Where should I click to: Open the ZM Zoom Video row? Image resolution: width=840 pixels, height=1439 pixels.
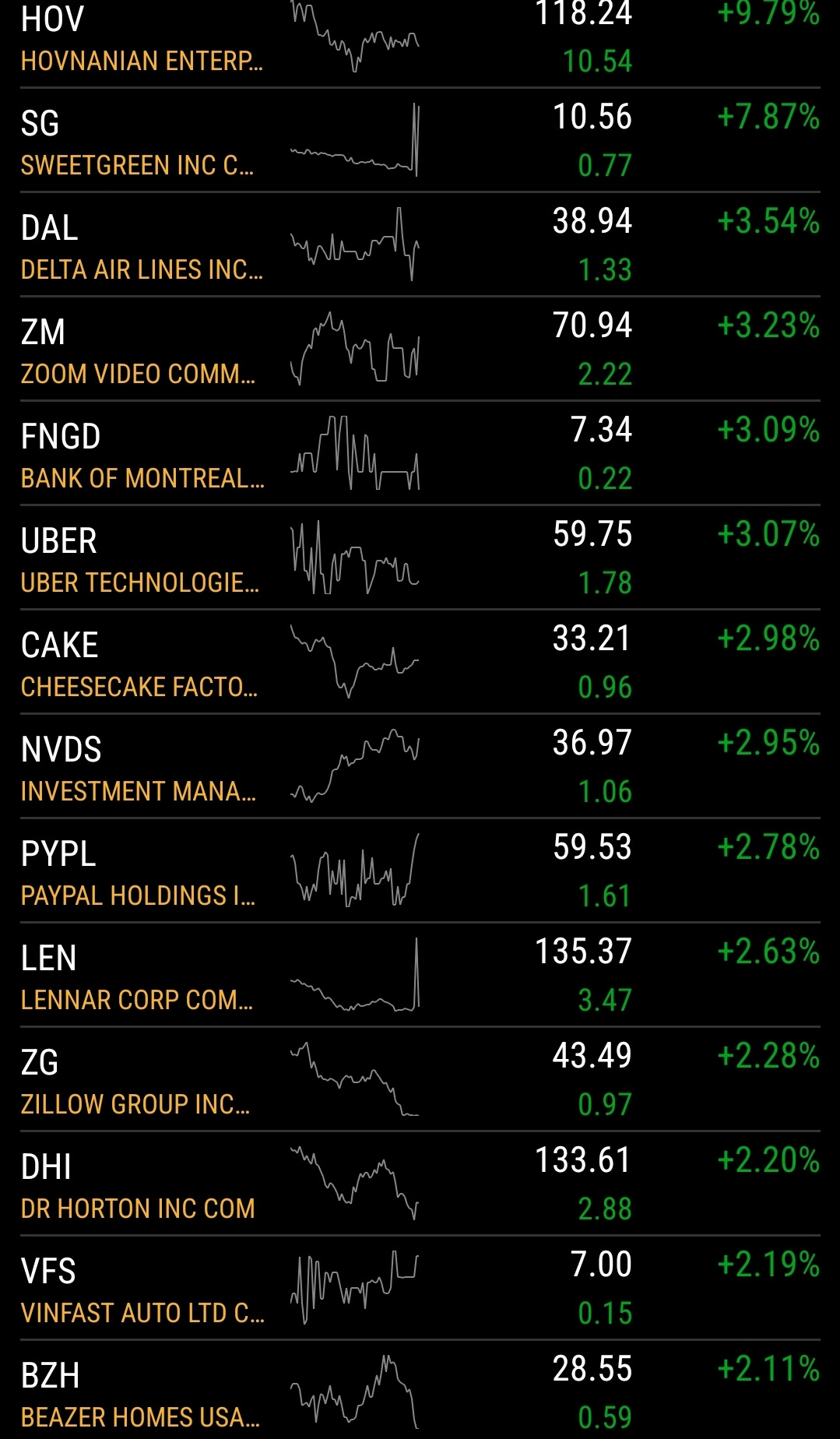pyautogui.click(x=420, y=349)
